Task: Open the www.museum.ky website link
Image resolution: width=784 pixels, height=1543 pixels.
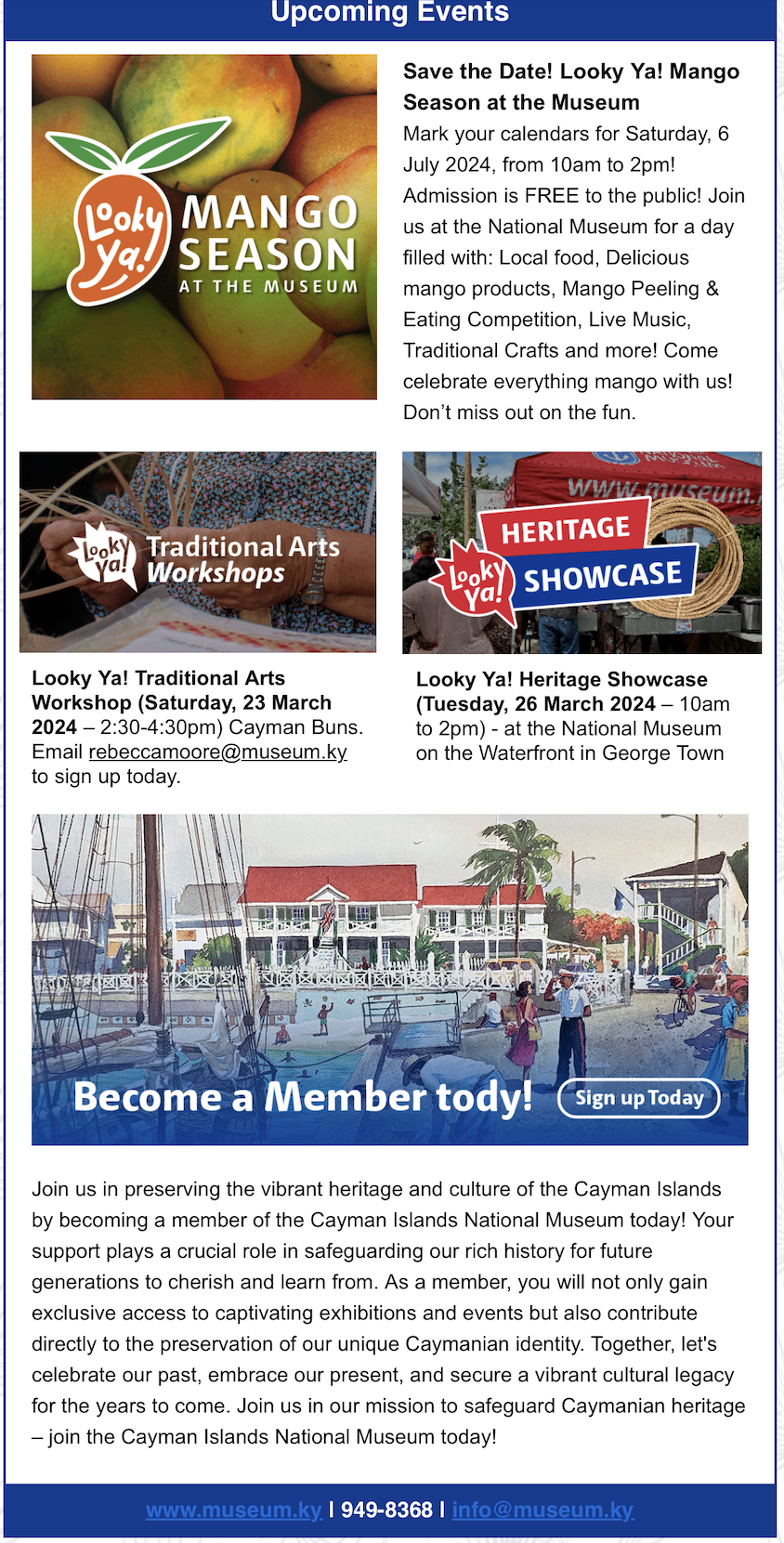Action: point(233,1510)
